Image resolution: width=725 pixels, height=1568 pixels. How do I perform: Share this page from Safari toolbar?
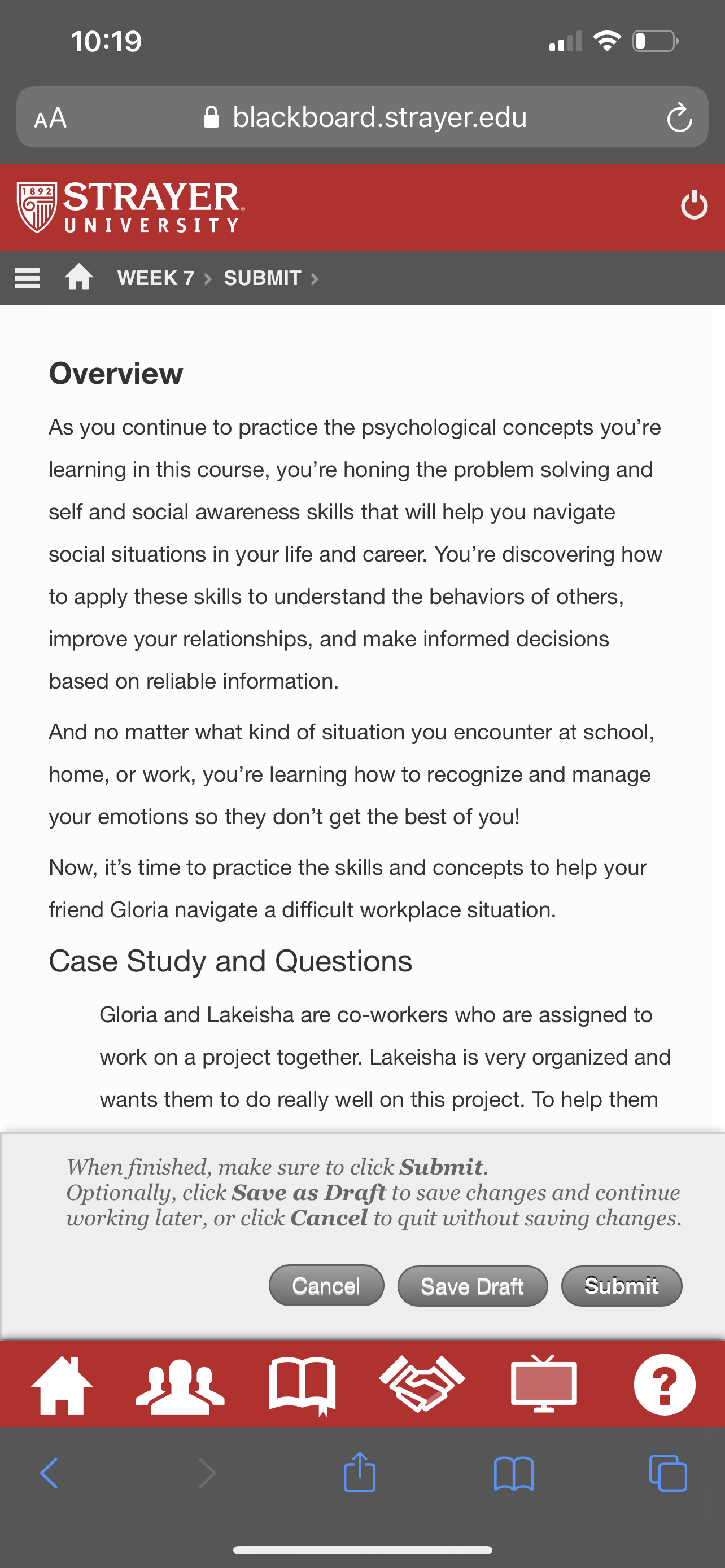point(360,1472)
